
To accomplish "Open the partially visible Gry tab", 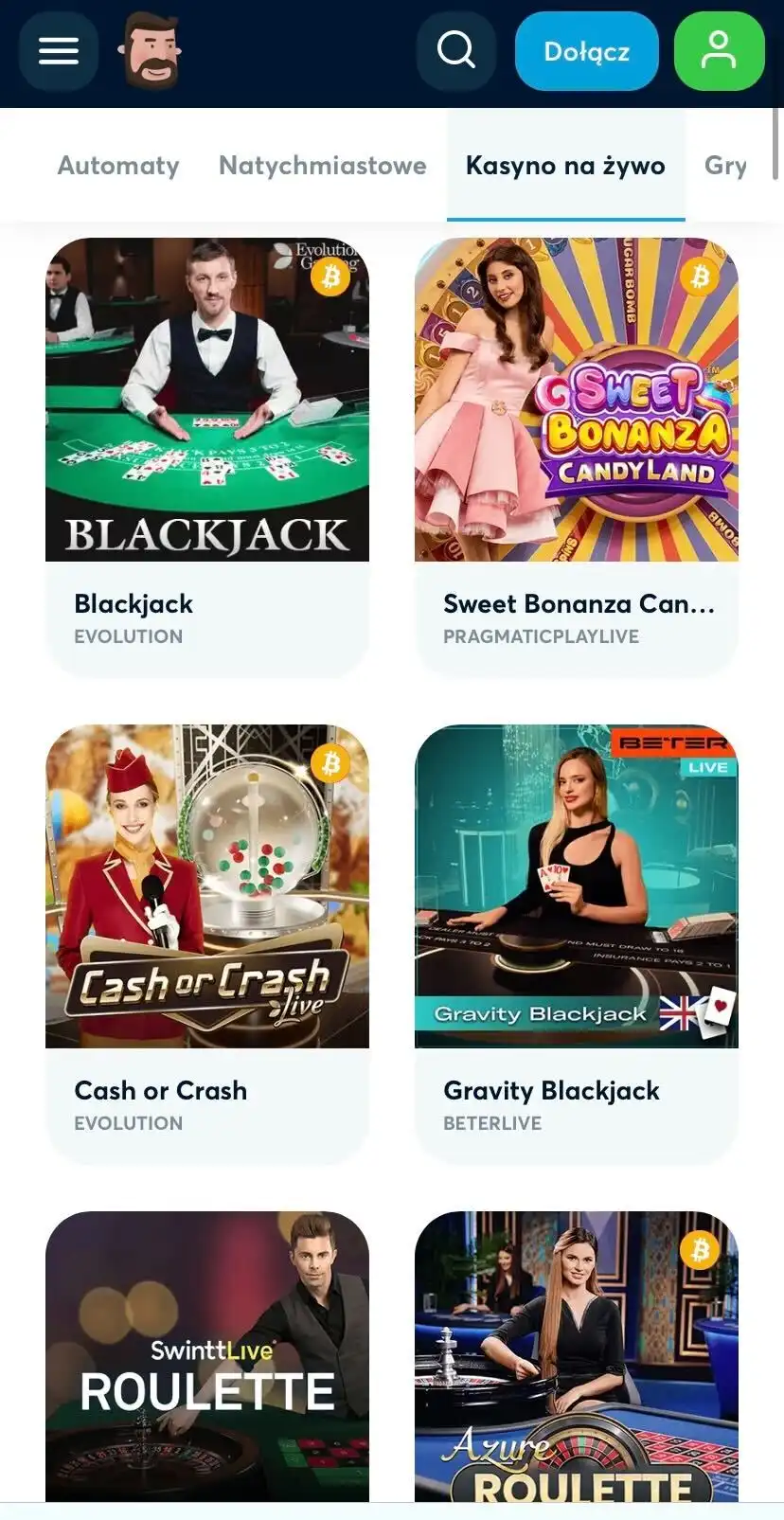I will 725,165.
